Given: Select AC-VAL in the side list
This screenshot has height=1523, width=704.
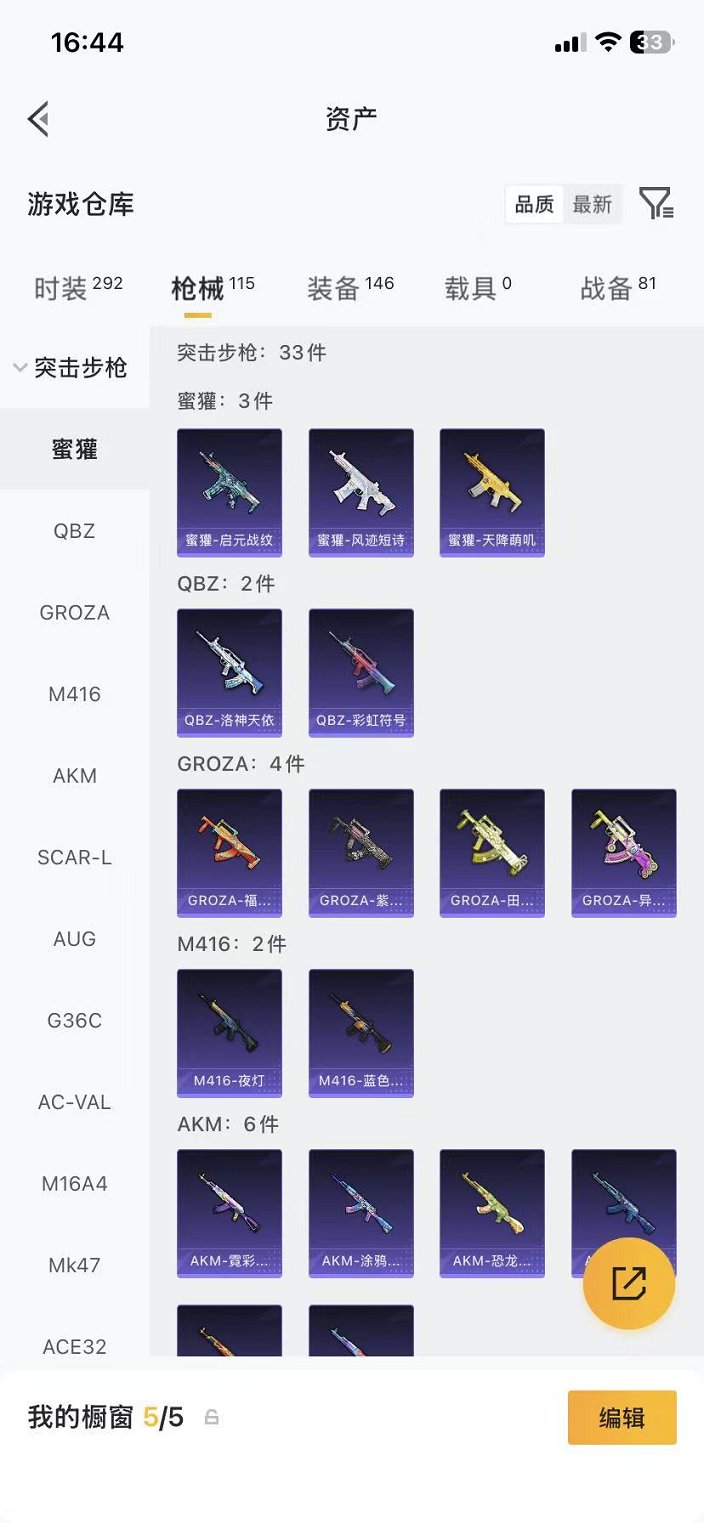Looking at the screenshot, I should tap(74, 1102).
